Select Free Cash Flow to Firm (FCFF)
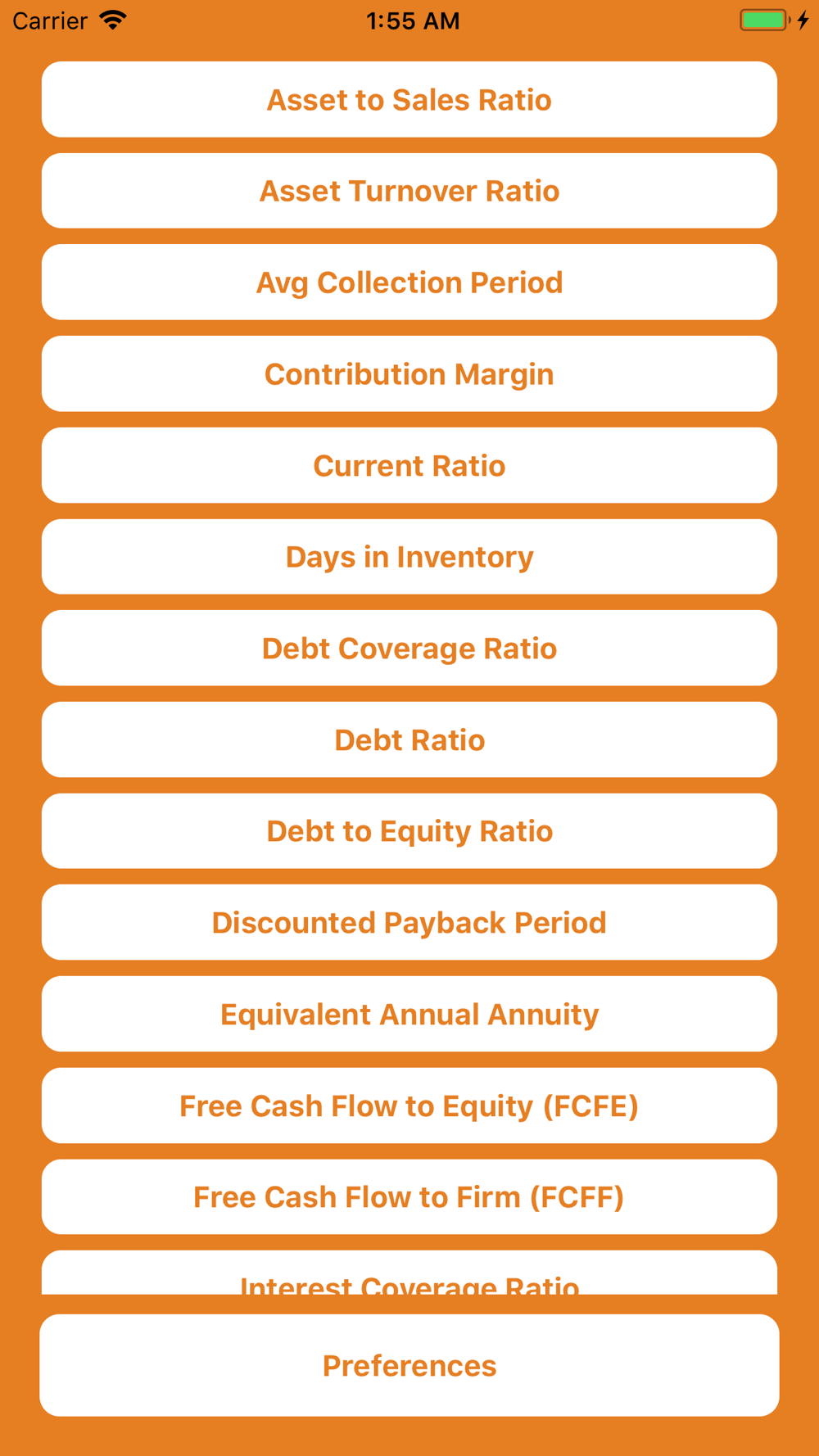The height and width of the screenshot is (1456, 819). click(409, 1196)
